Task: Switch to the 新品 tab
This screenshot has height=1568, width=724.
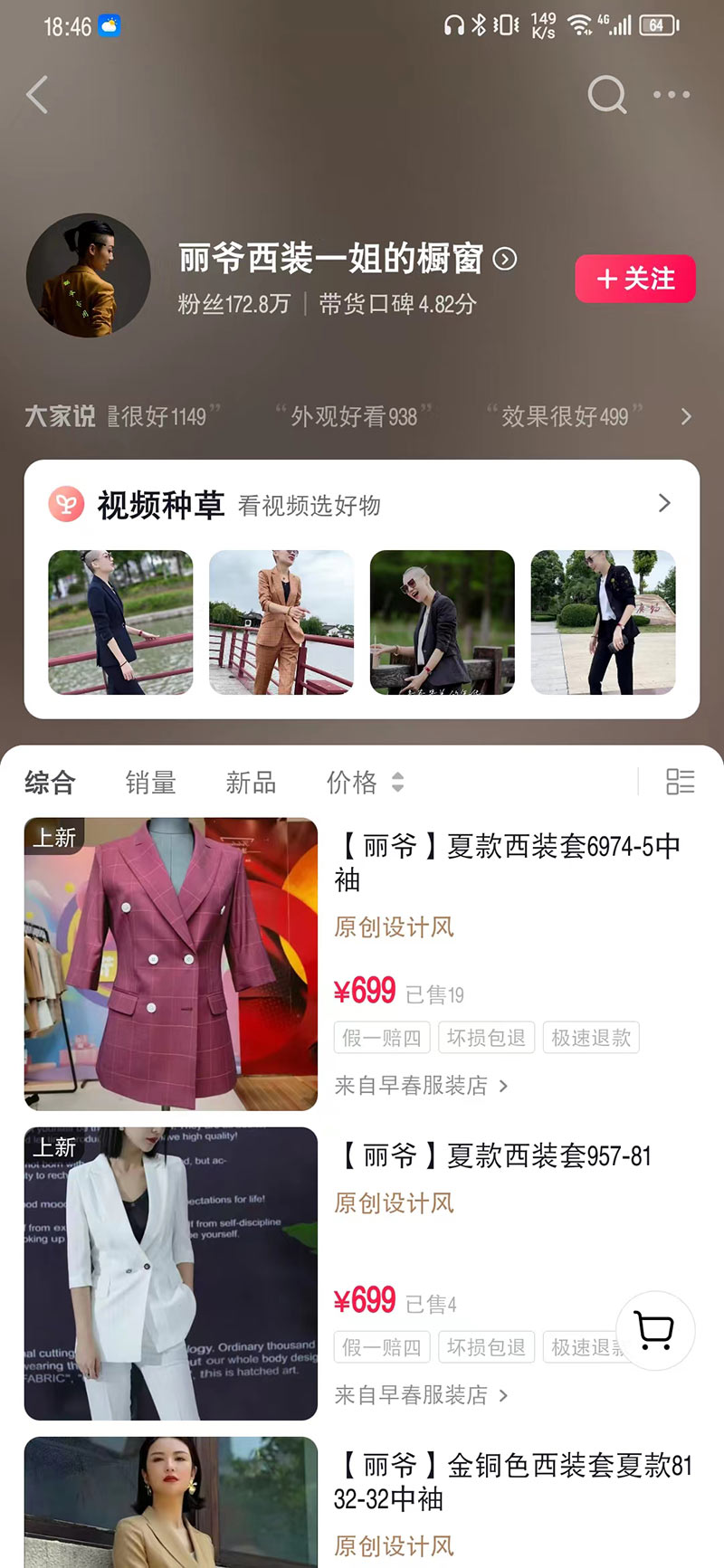Action: (251, 783)
